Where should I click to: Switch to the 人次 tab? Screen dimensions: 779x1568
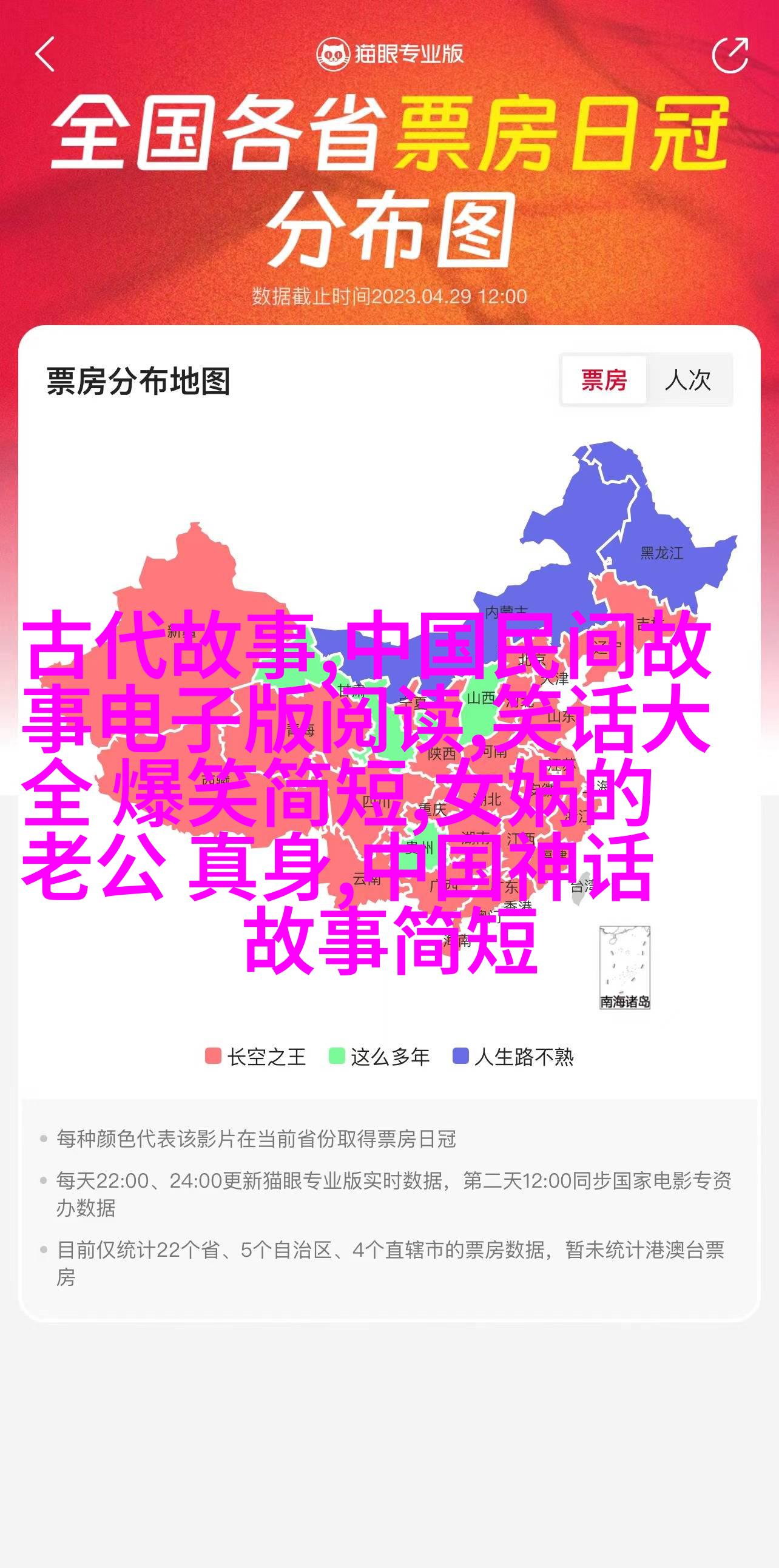pyautogui.click(x=688, y=380)
